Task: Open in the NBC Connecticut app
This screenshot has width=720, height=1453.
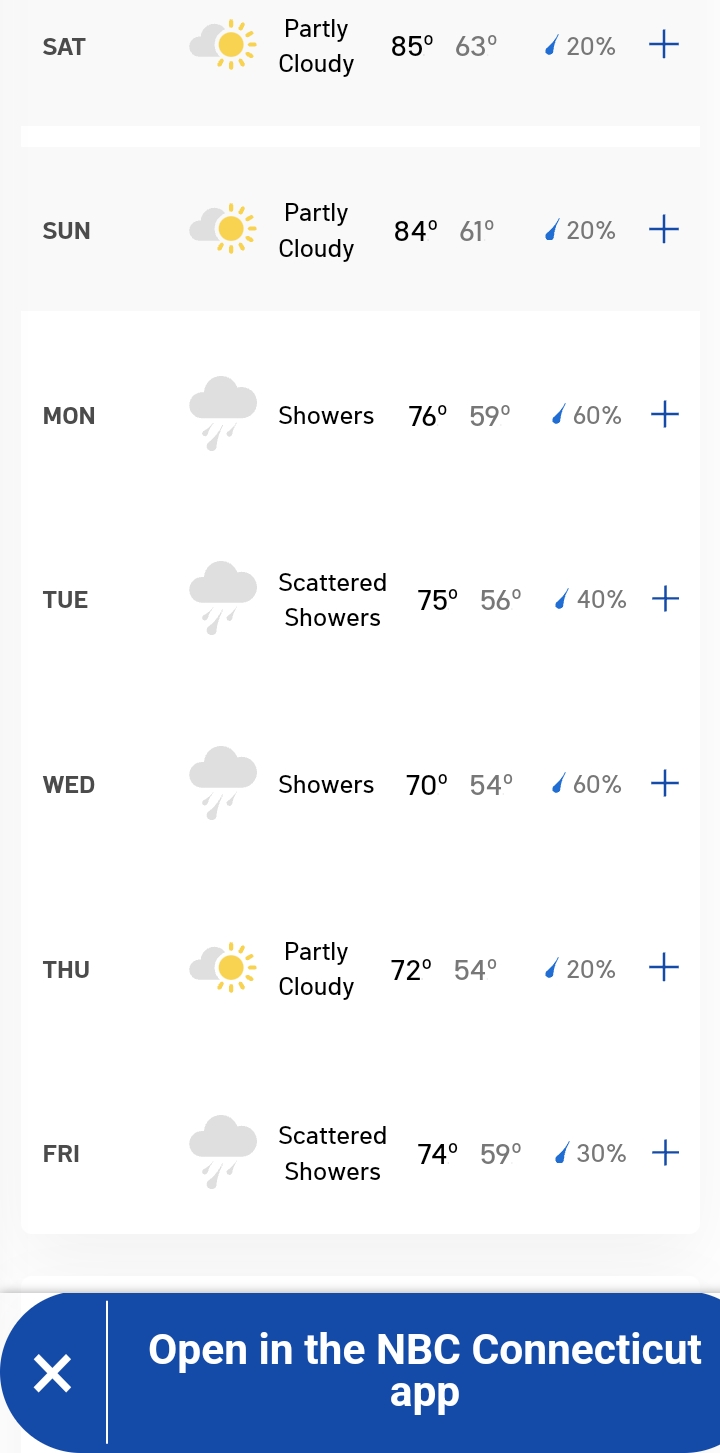Action: point(425,1371)
